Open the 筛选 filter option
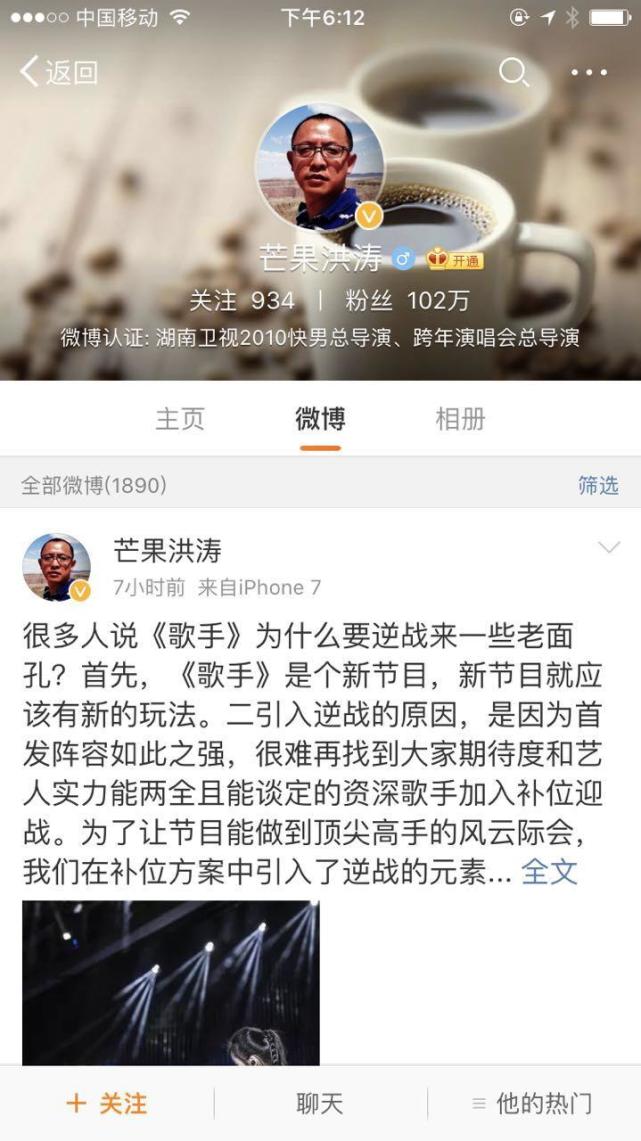Viewport: 641px width, 1141px height. coord(598,485)
